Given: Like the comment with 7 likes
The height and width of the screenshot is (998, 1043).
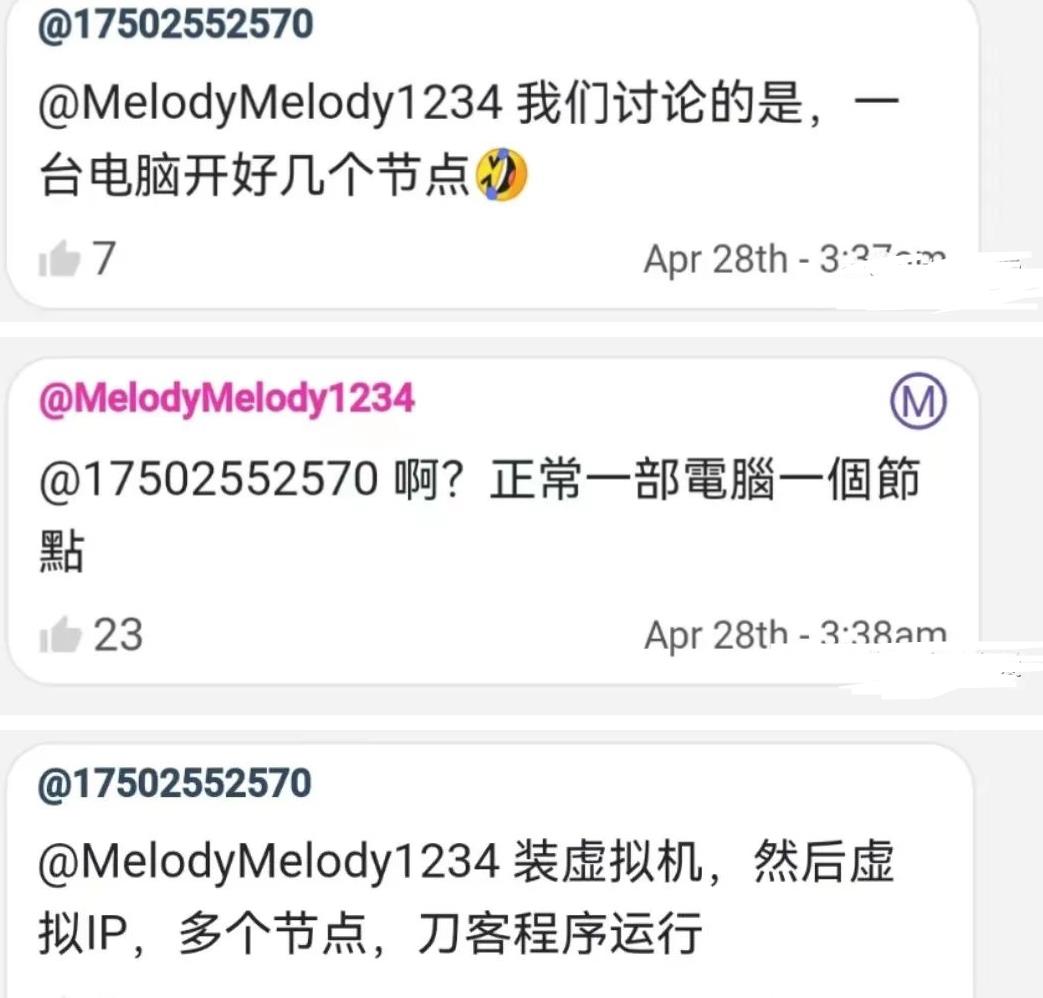Looking at the screenshot, I should click(59, 262).
